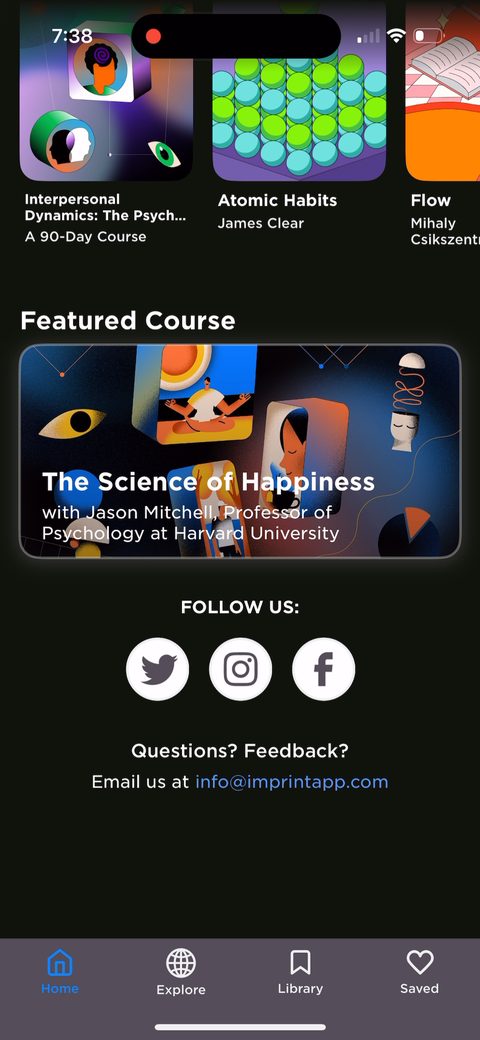Go to the Home tab
The height and width of the screenshot is (1040, 480).
[60, 972]
